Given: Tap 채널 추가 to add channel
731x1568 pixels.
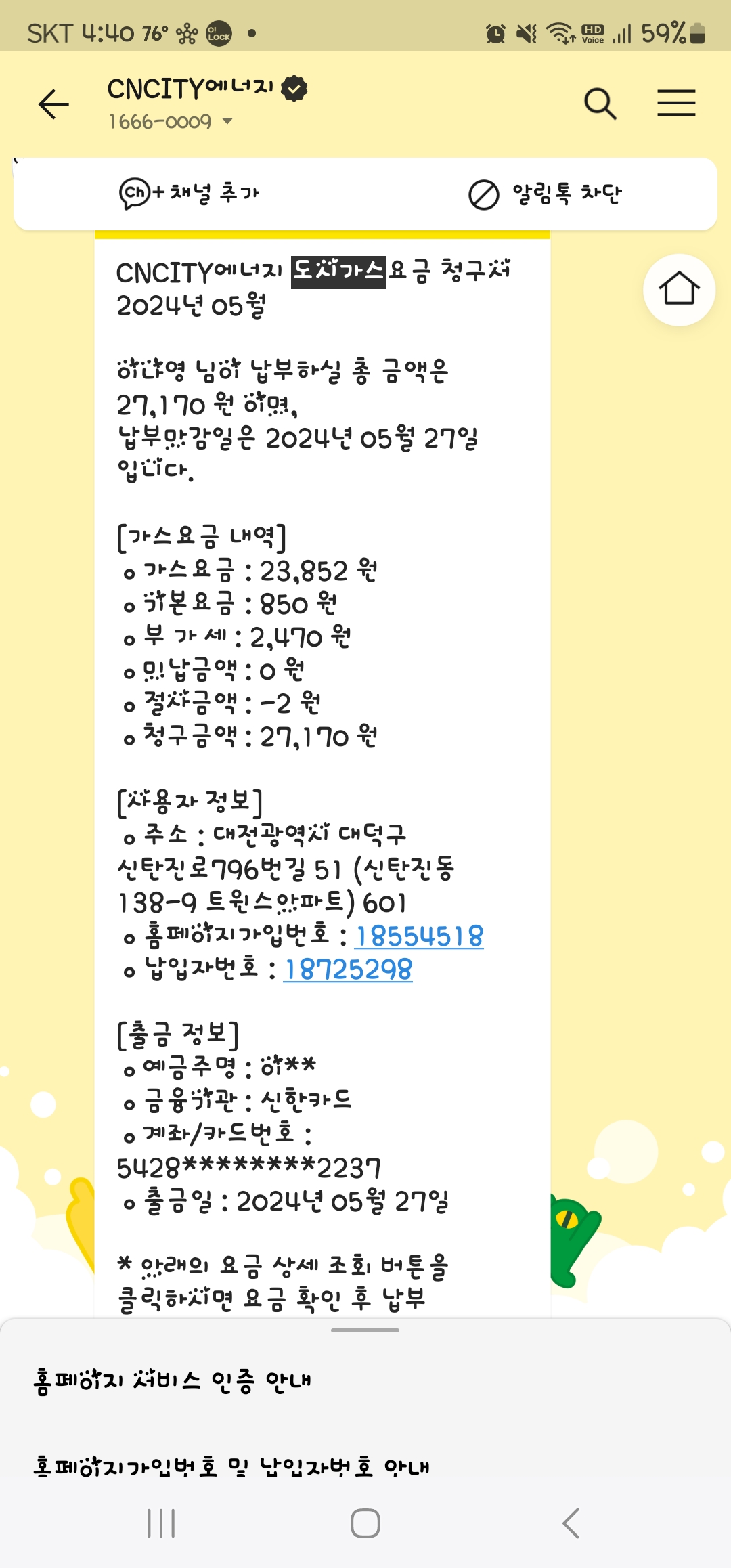Looking at the screenshot, I should [x=190, y=194].
